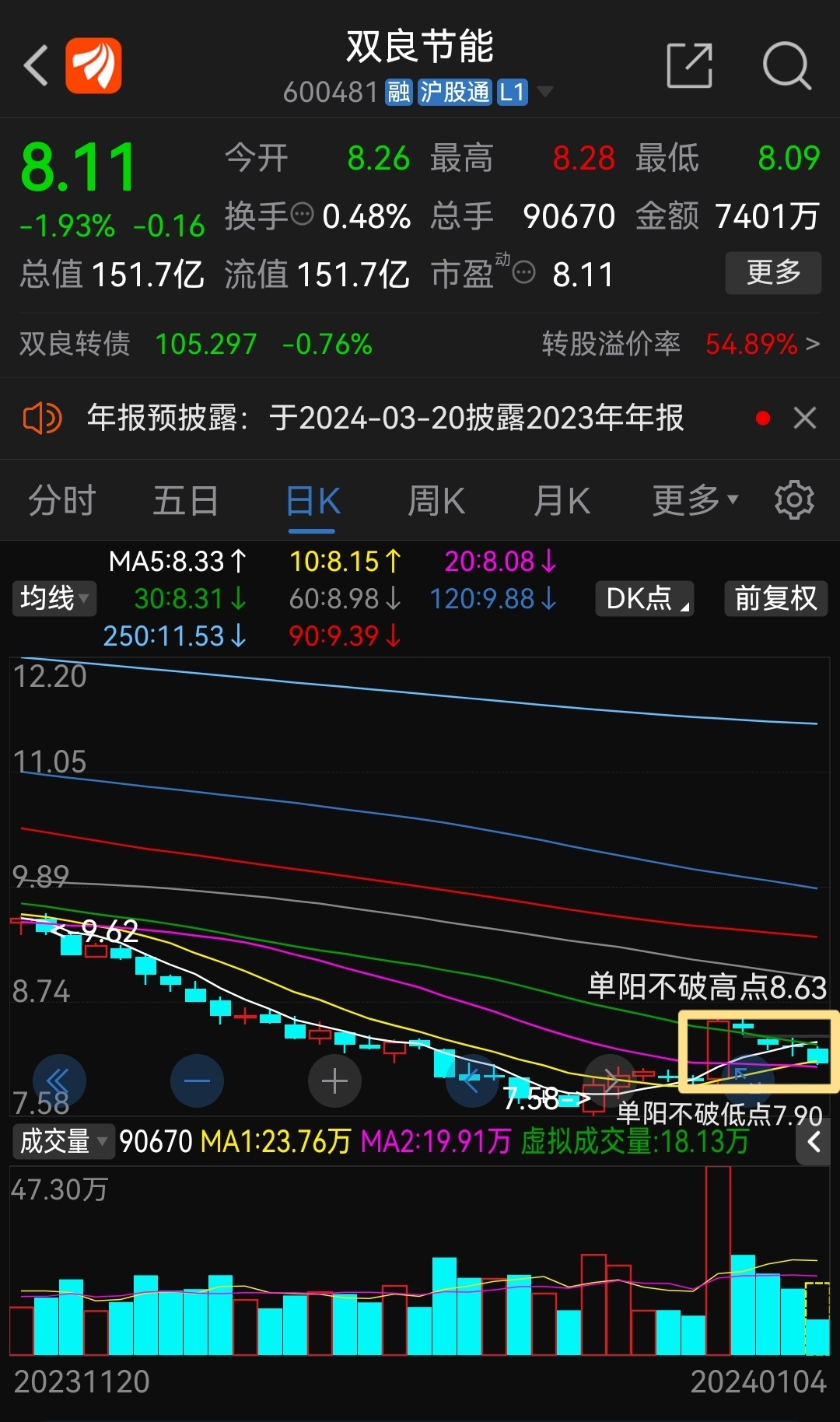The width and height of the screenshot is (840, 1422).
Task: Expand the 更多 chart period dropdown
Action: click(x=695, y=500)
